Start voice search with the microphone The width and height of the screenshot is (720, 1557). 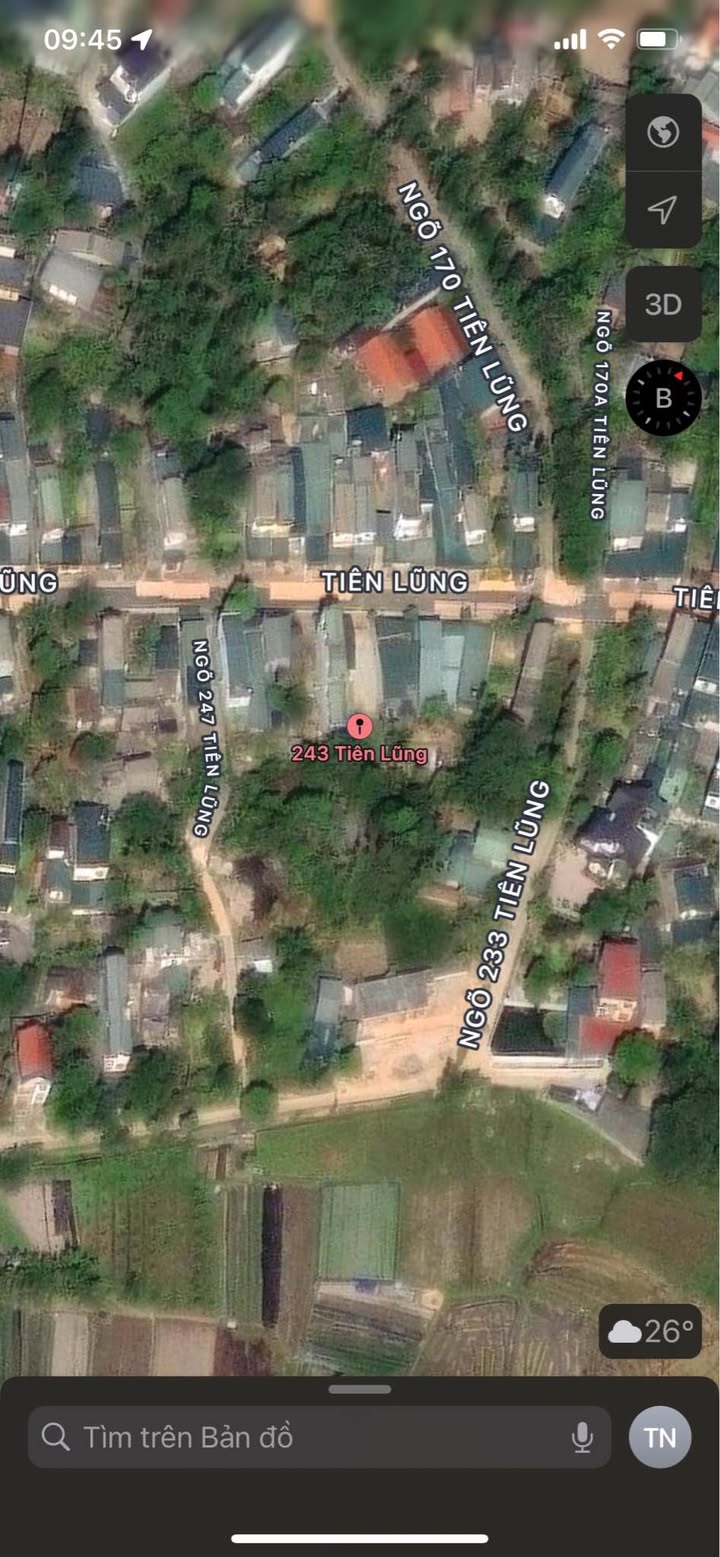[x=582, y=1437]
